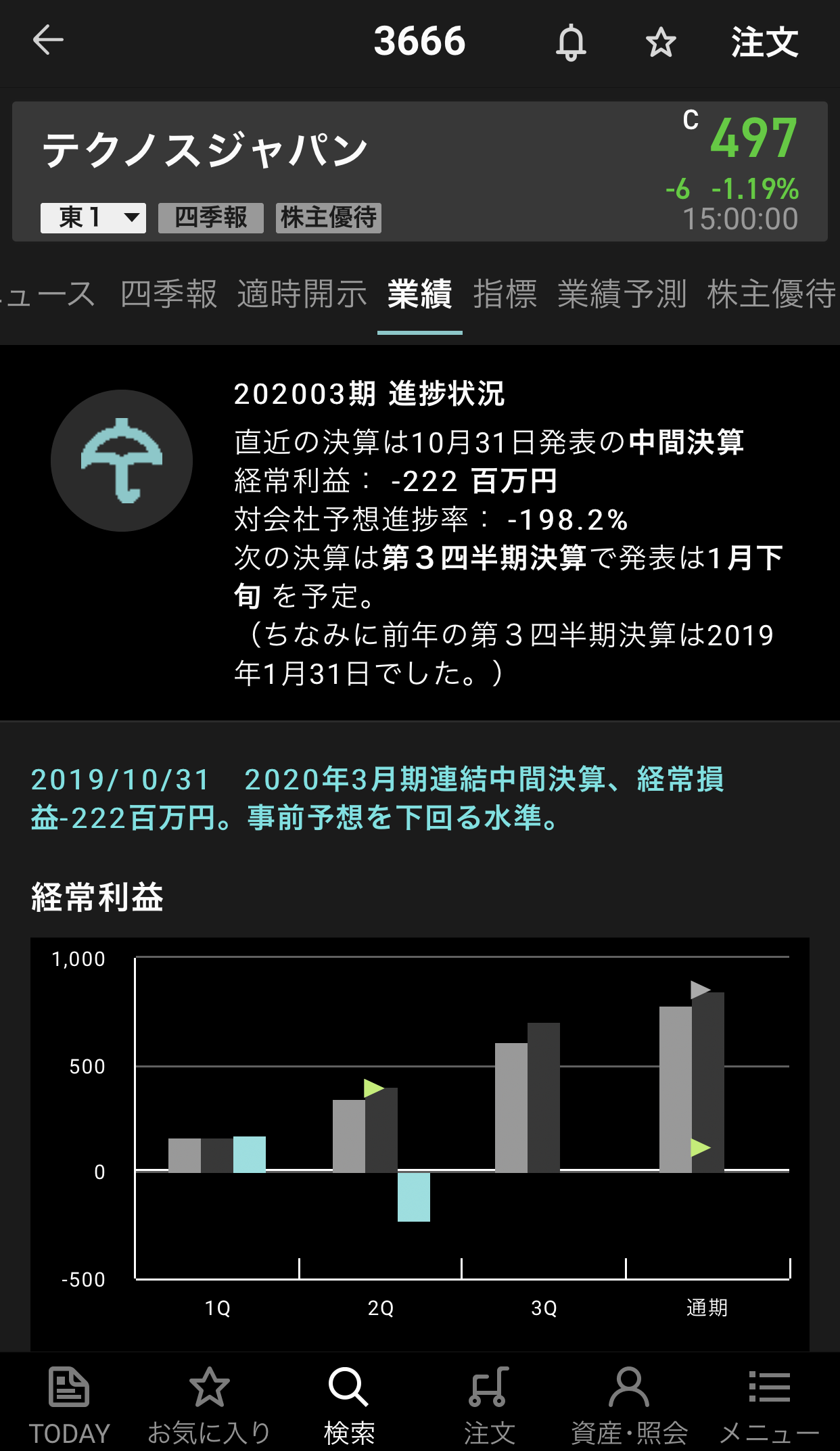Viewport: 840px width, 1451px height.
Task: Add stock 3666 to favorites
Action: [x=661, y=43]
